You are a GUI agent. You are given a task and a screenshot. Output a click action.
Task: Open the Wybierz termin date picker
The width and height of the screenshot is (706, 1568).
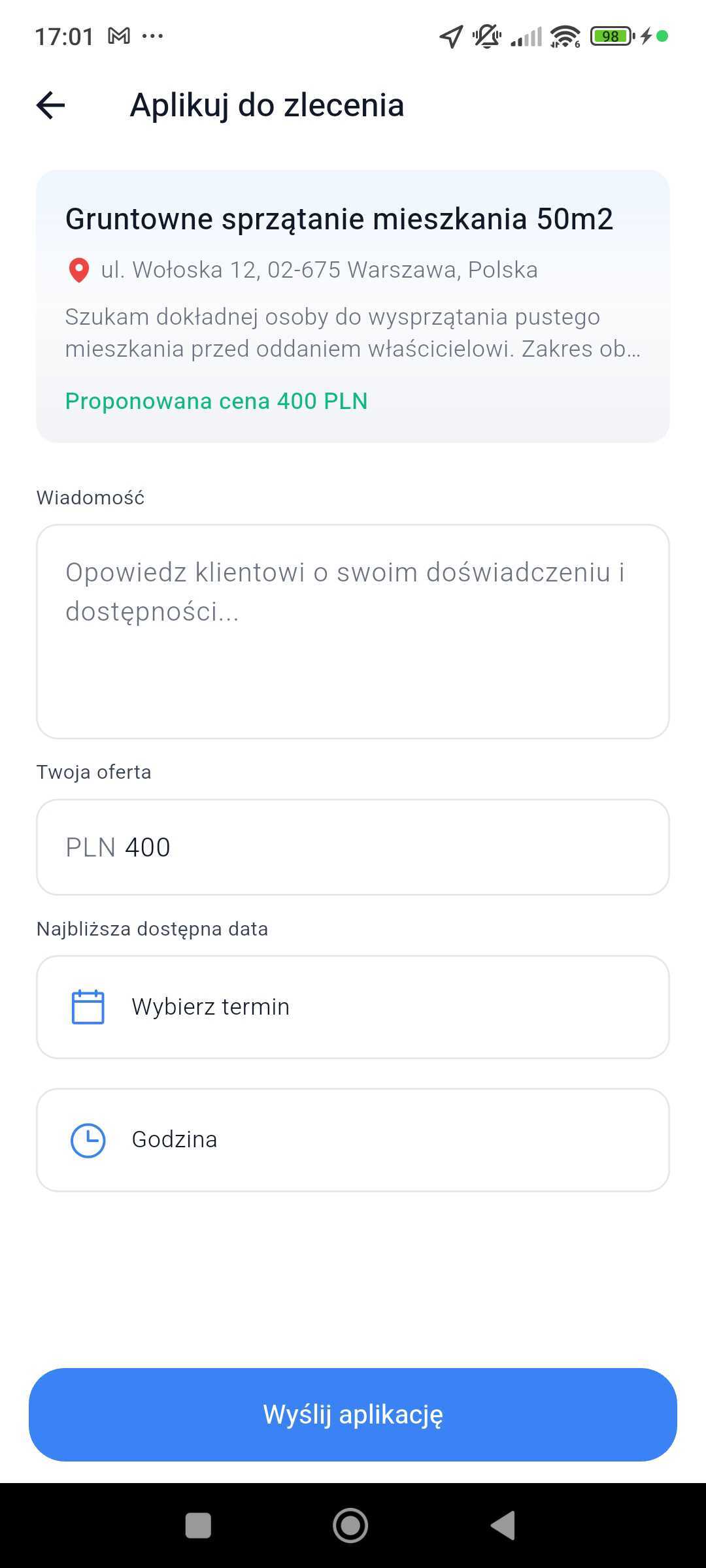point(353,1006)
